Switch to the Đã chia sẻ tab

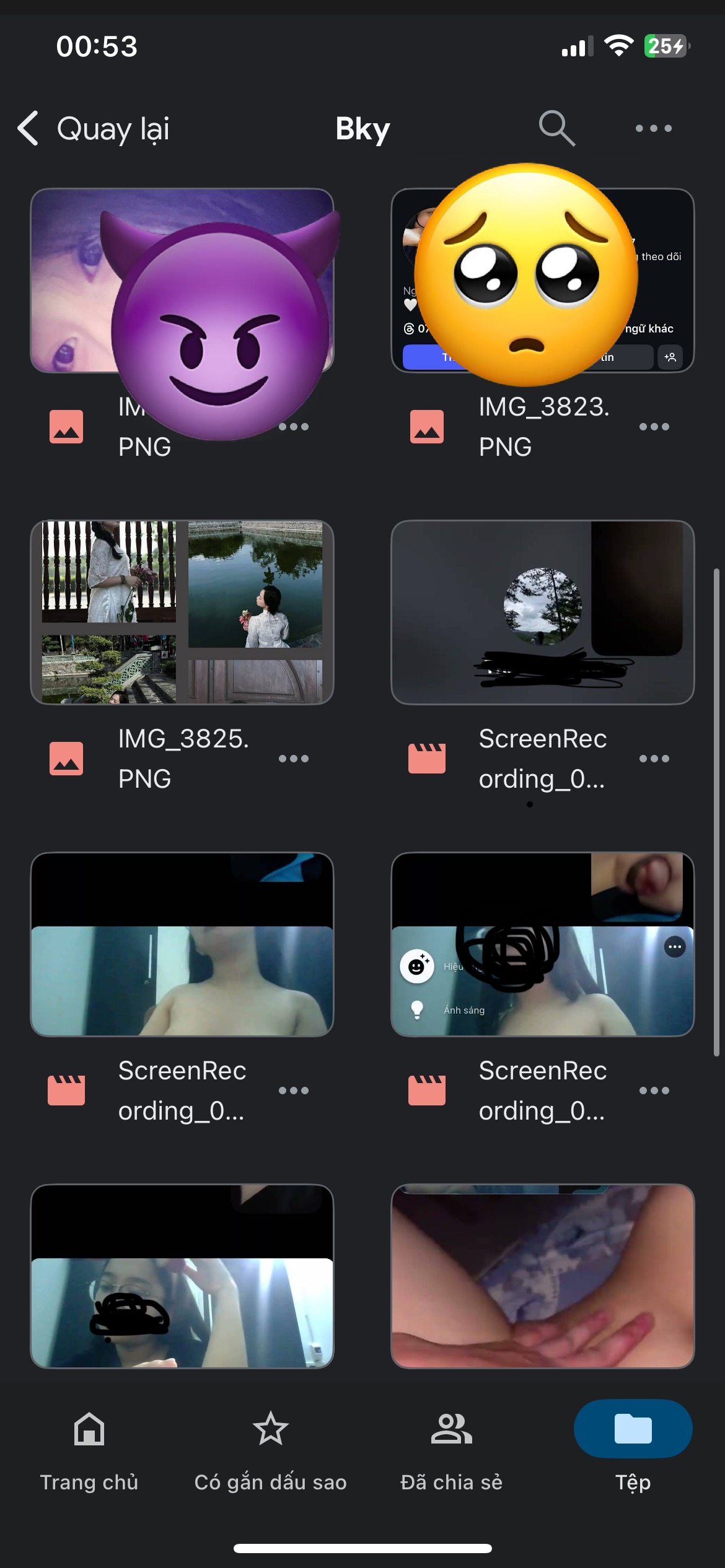pyautogui.click(x=451, y=1450)
